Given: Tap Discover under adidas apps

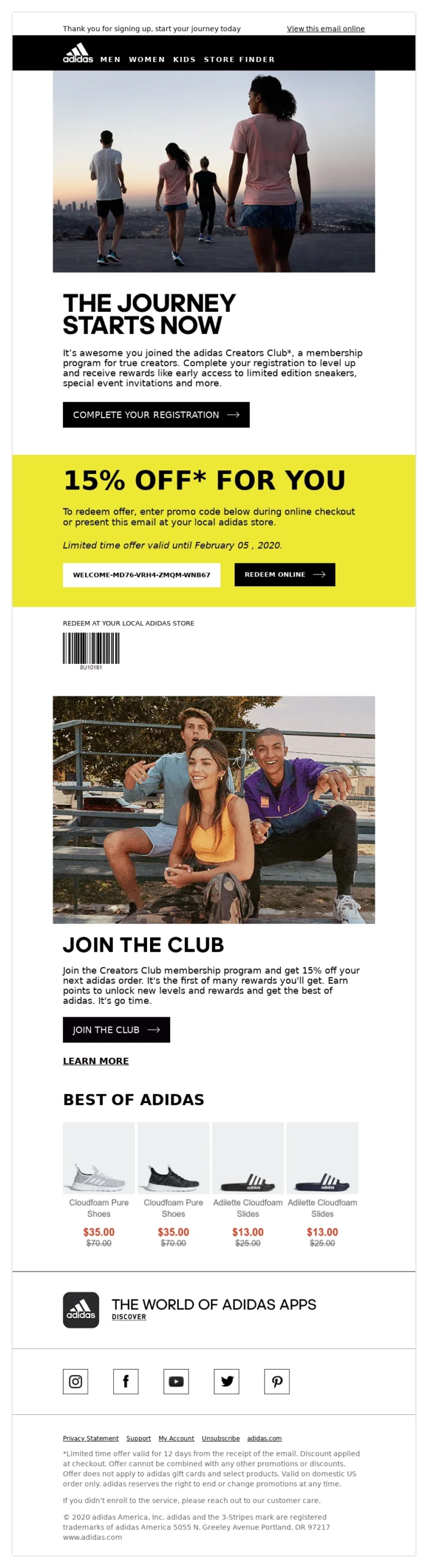Looking at the screenshot, I should click(x=129, y=1317).
